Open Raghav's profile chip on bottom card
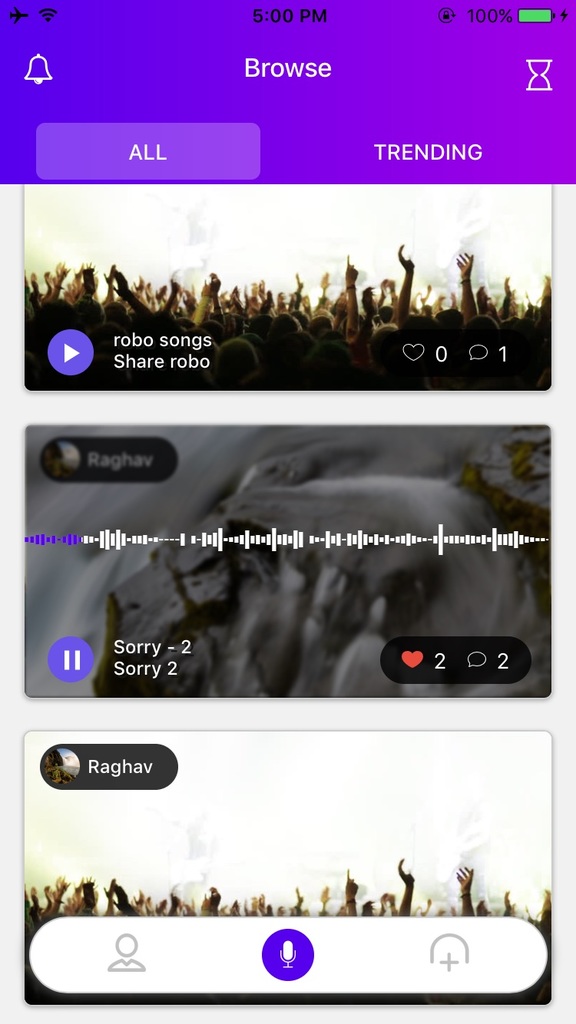Image resolution: width=576 pixels, height=1024 pixels. coord(108,767)
